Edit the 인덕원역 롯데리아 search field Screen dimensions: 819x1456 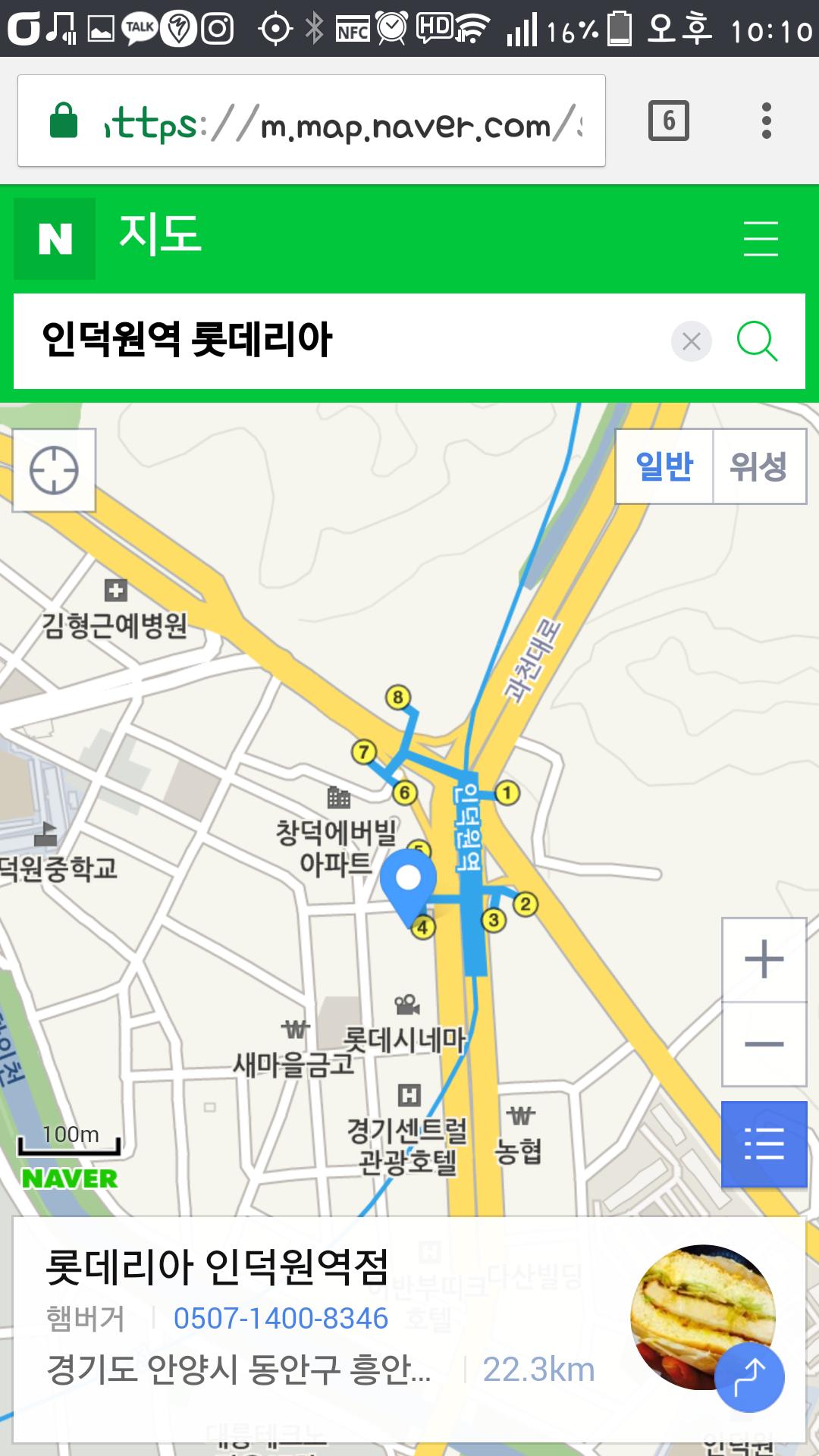(341, 341)
